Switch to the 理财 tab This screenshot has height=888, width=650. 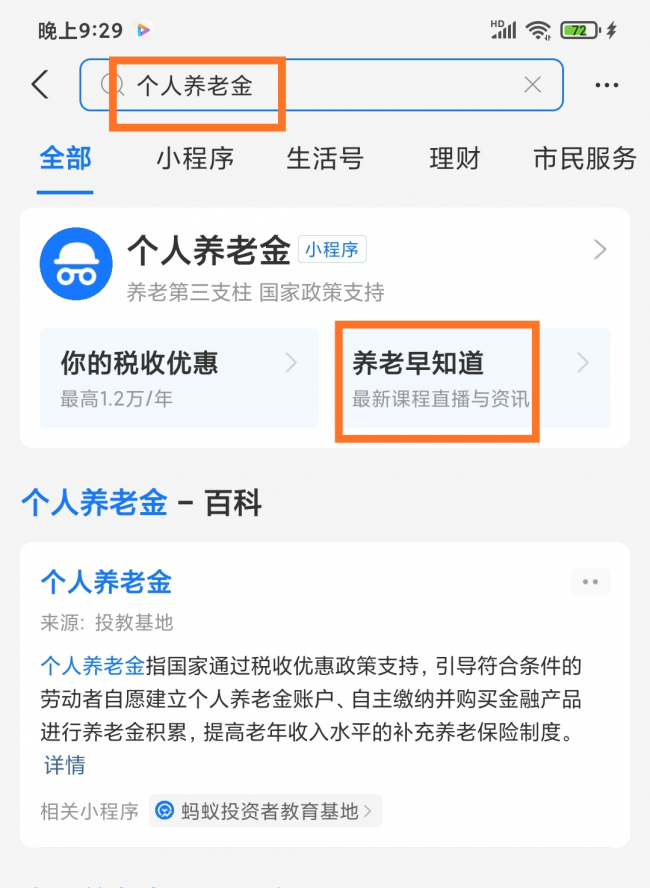pos(454,159)
